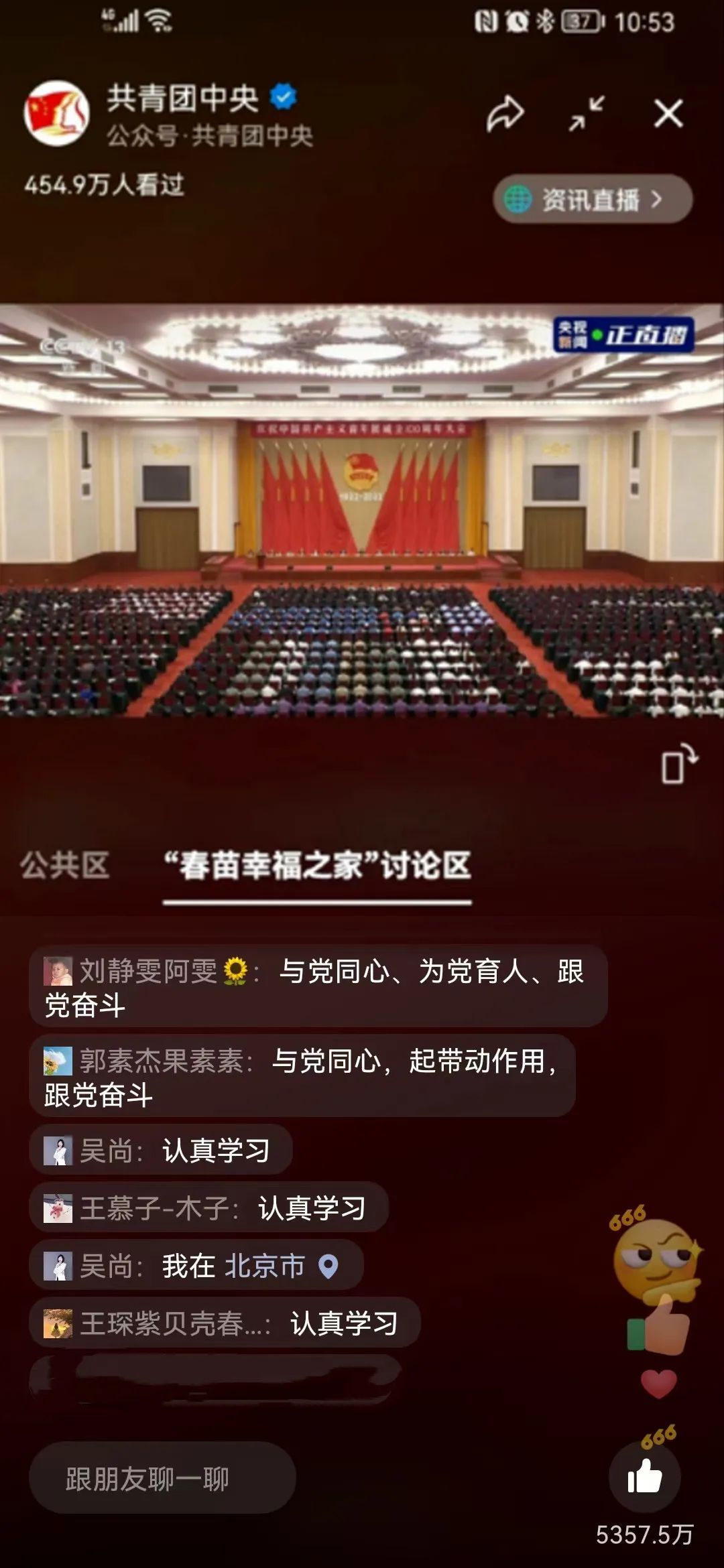Like the live stream with thumbs-up
The width and height of the screenshot is (724, 1568).
(x=644, y=1478)
